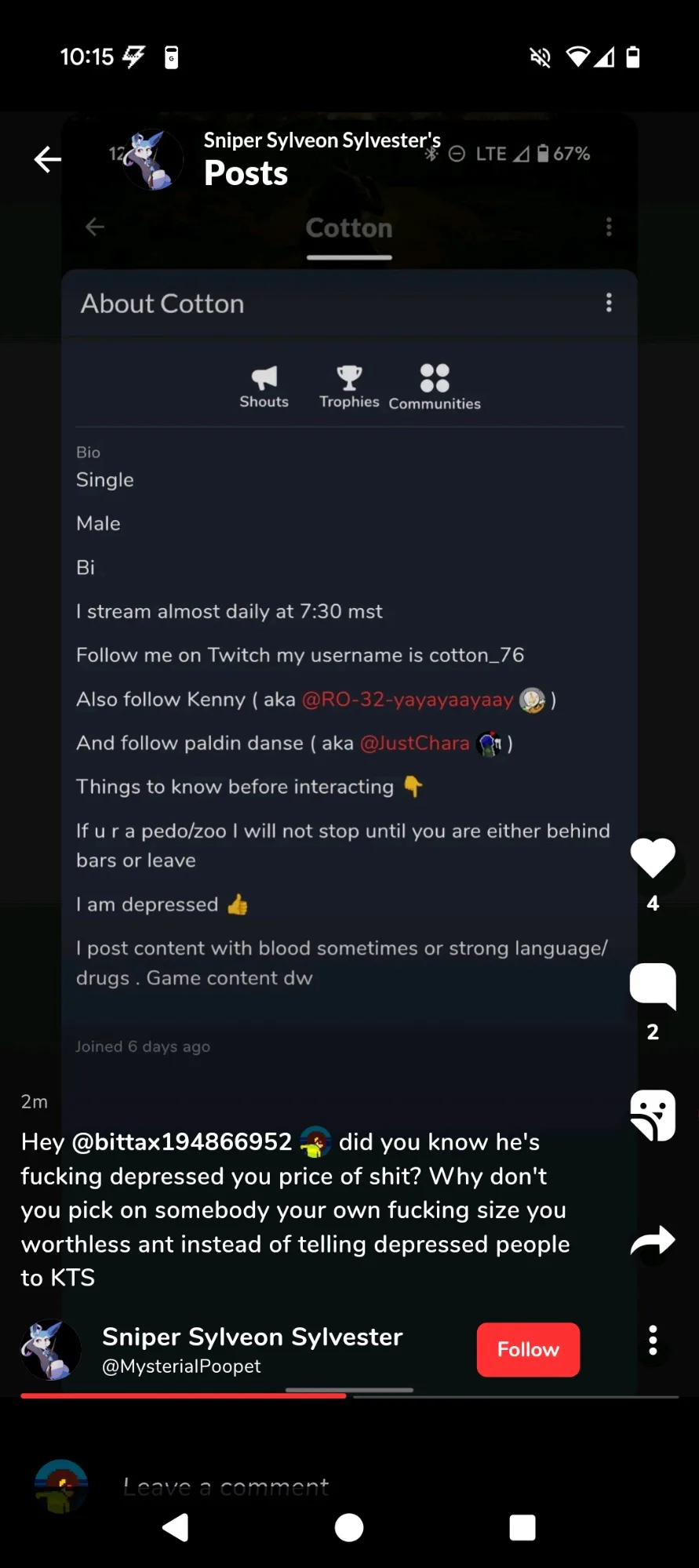Open the comments bubble

click(653, 985)
